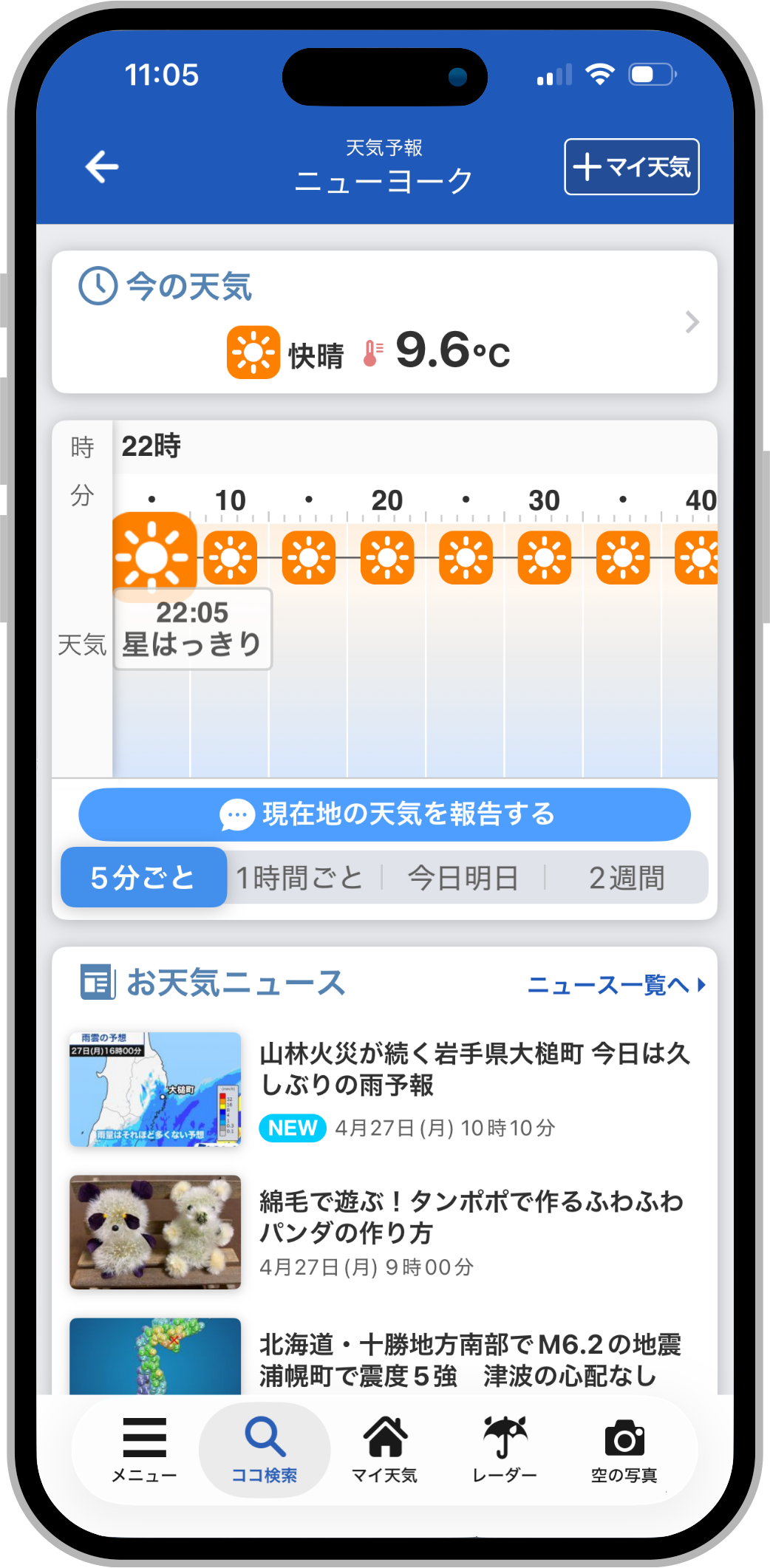Switch to 1時間ごと forecast
This screenshot has height=1568, width=770.
[x=300, y=878]
